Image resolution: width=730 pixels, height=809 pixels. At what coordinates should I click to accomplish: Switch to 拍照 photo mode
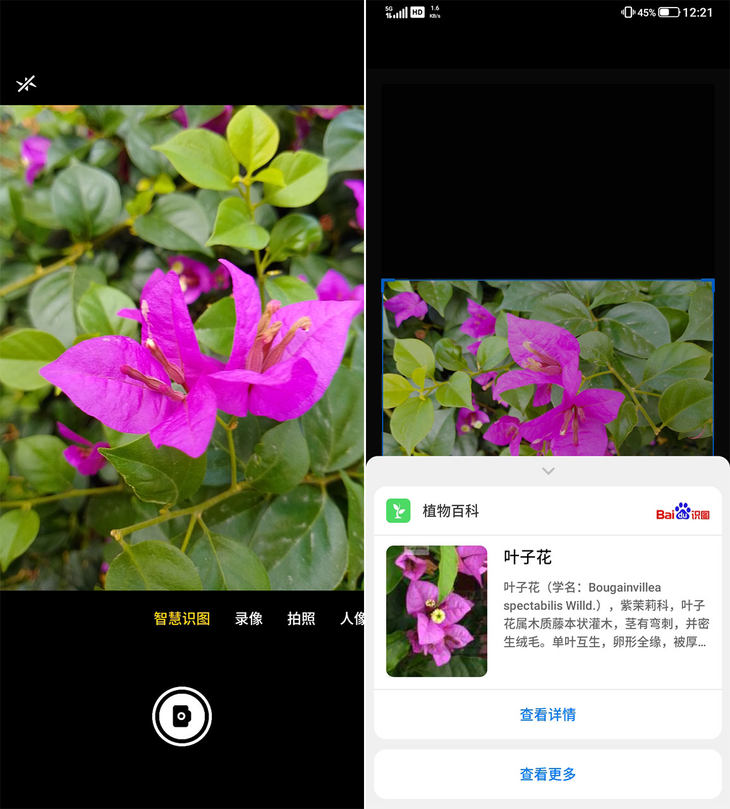click(x=301, y=619)
